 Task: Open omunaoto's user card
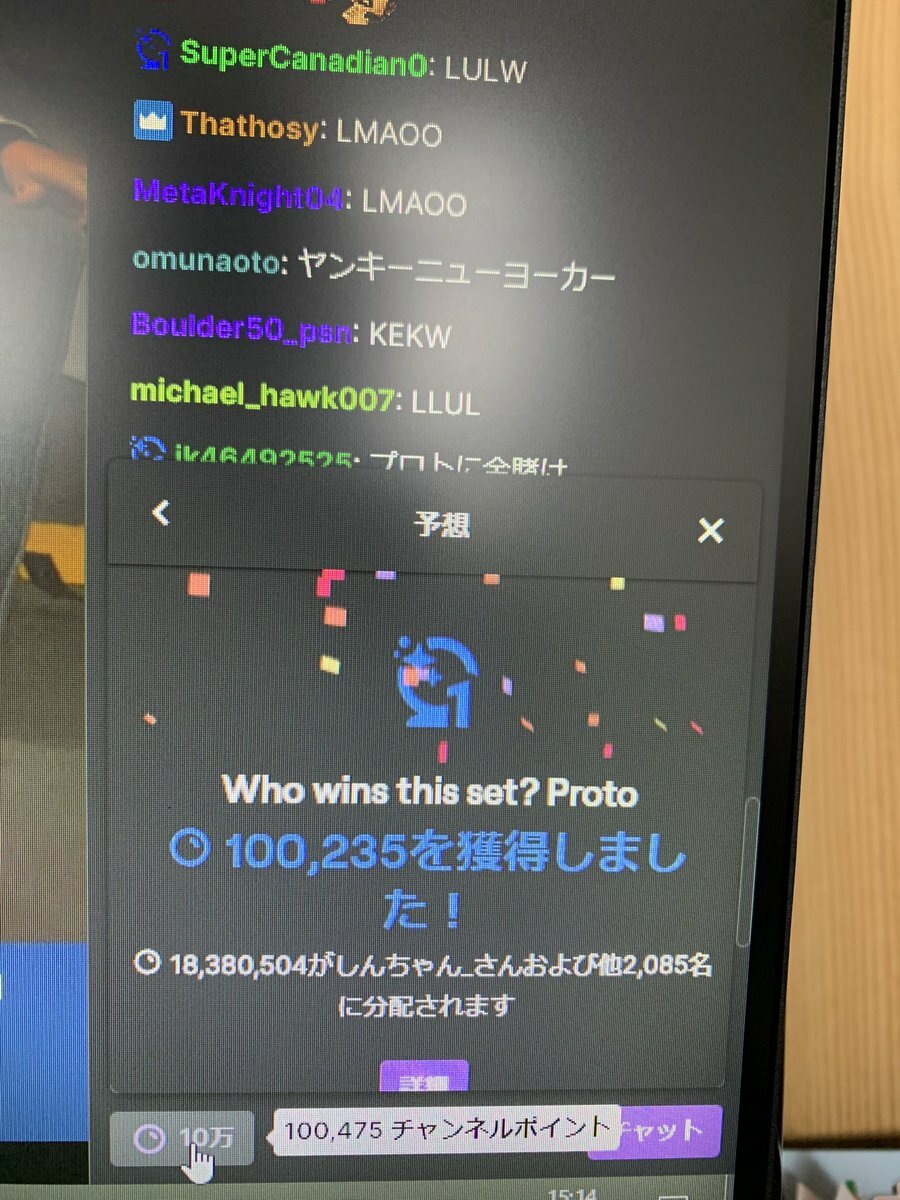208,263
